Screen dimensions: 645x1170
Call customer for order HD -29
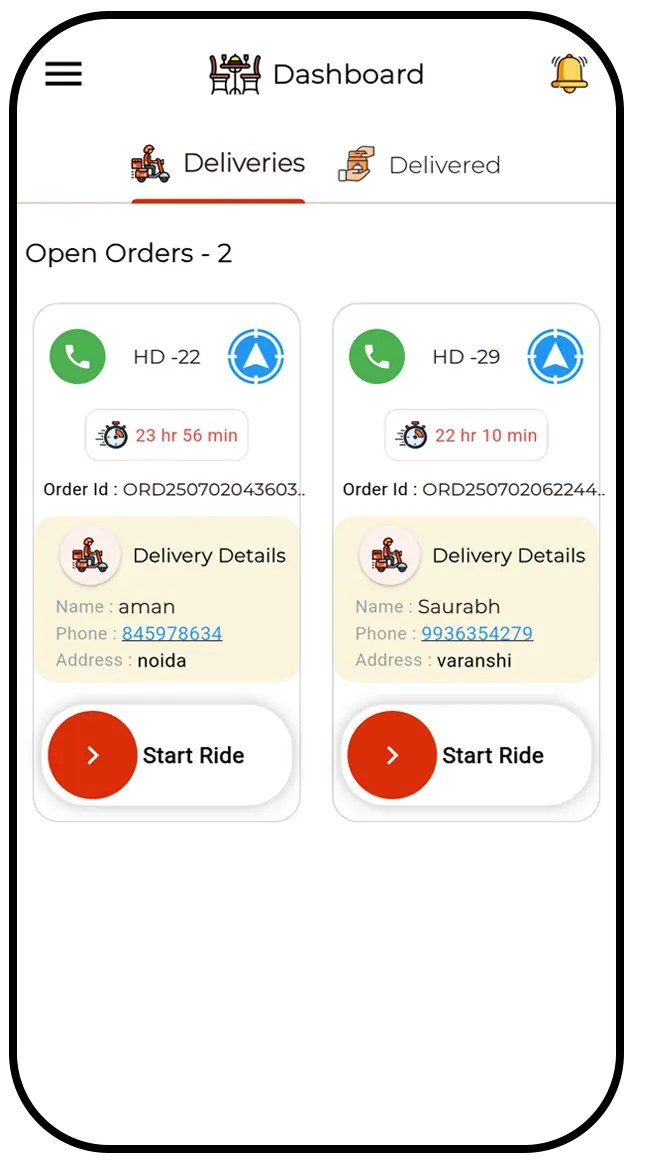pos(377,357)
